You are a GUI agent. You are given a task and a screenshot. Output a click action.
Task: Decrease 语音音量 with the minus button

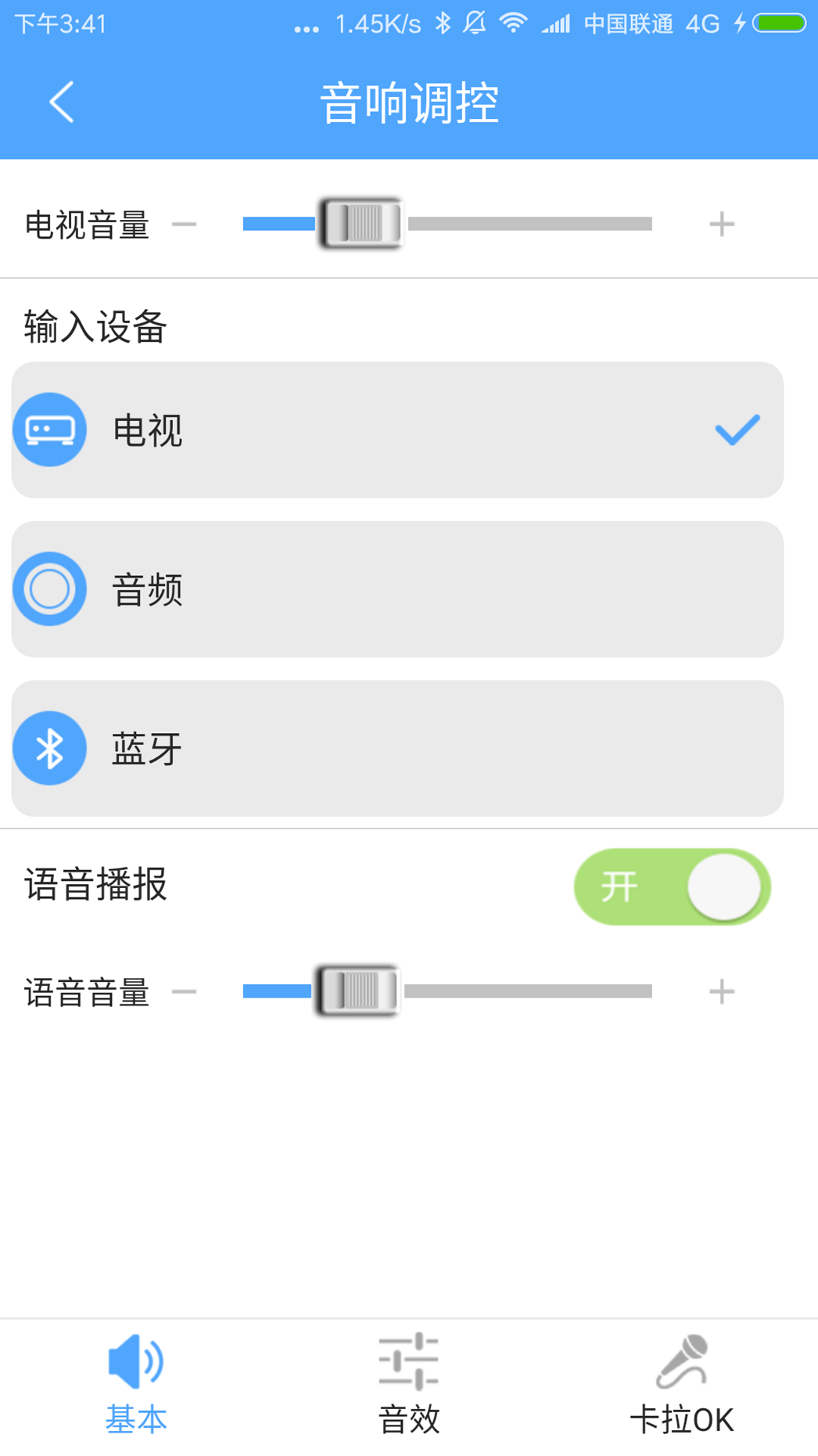[x=185, y=991]
